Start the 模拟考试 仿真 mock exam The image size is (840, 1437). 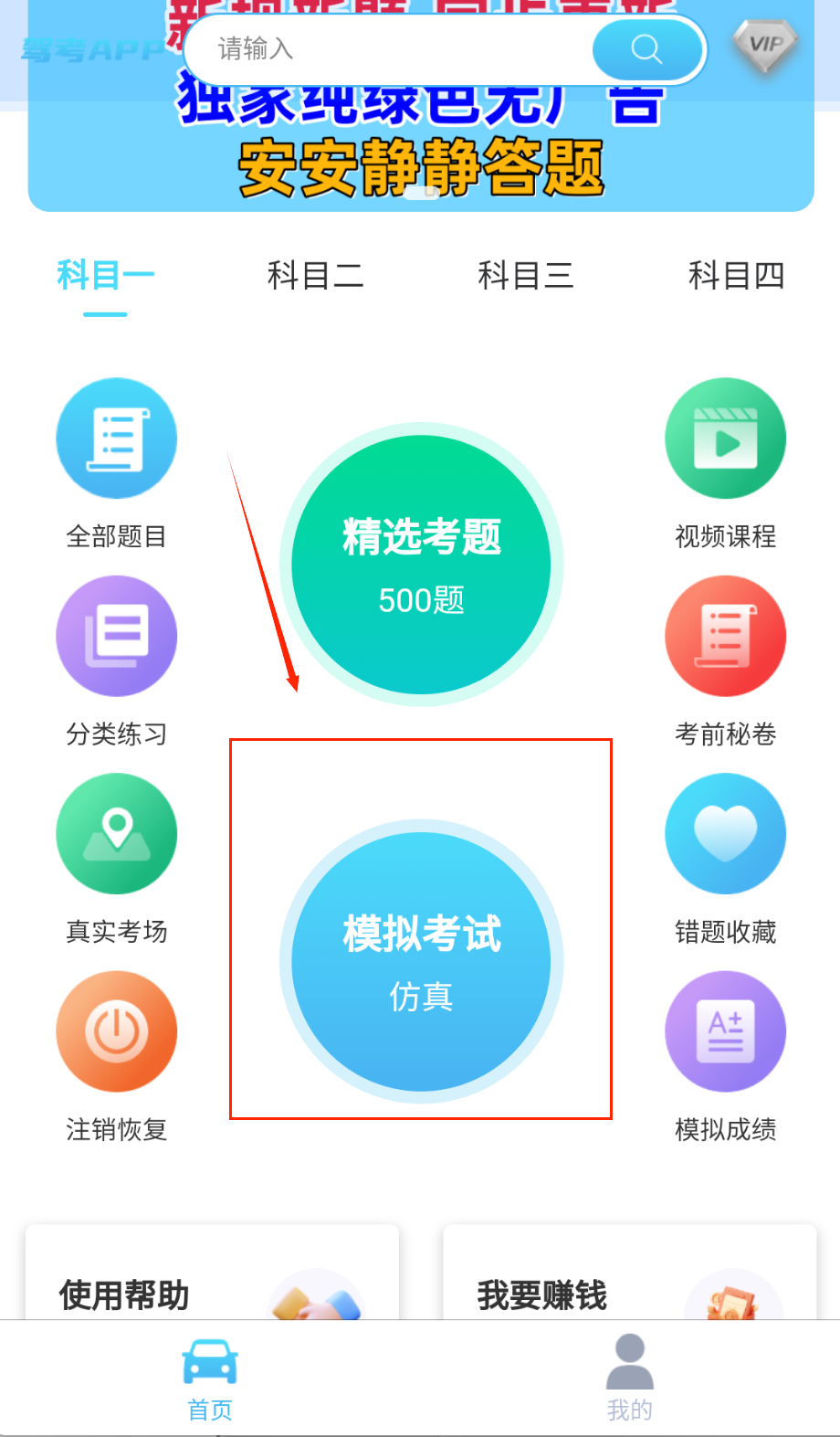click(x=421, y=961)
